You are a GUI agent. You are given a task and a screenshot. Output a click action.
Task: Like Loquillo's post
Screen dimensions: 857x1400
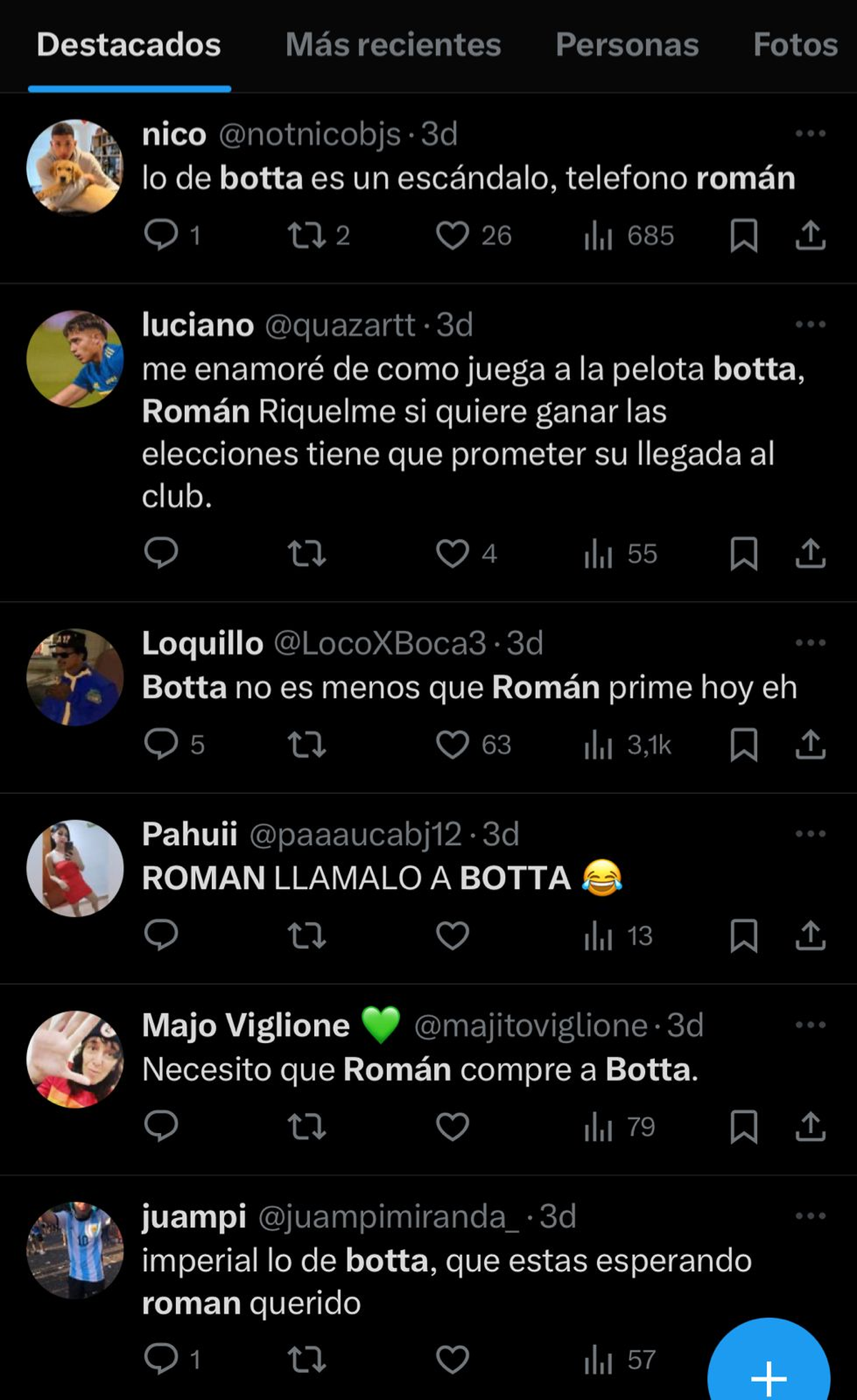(453, 745)
